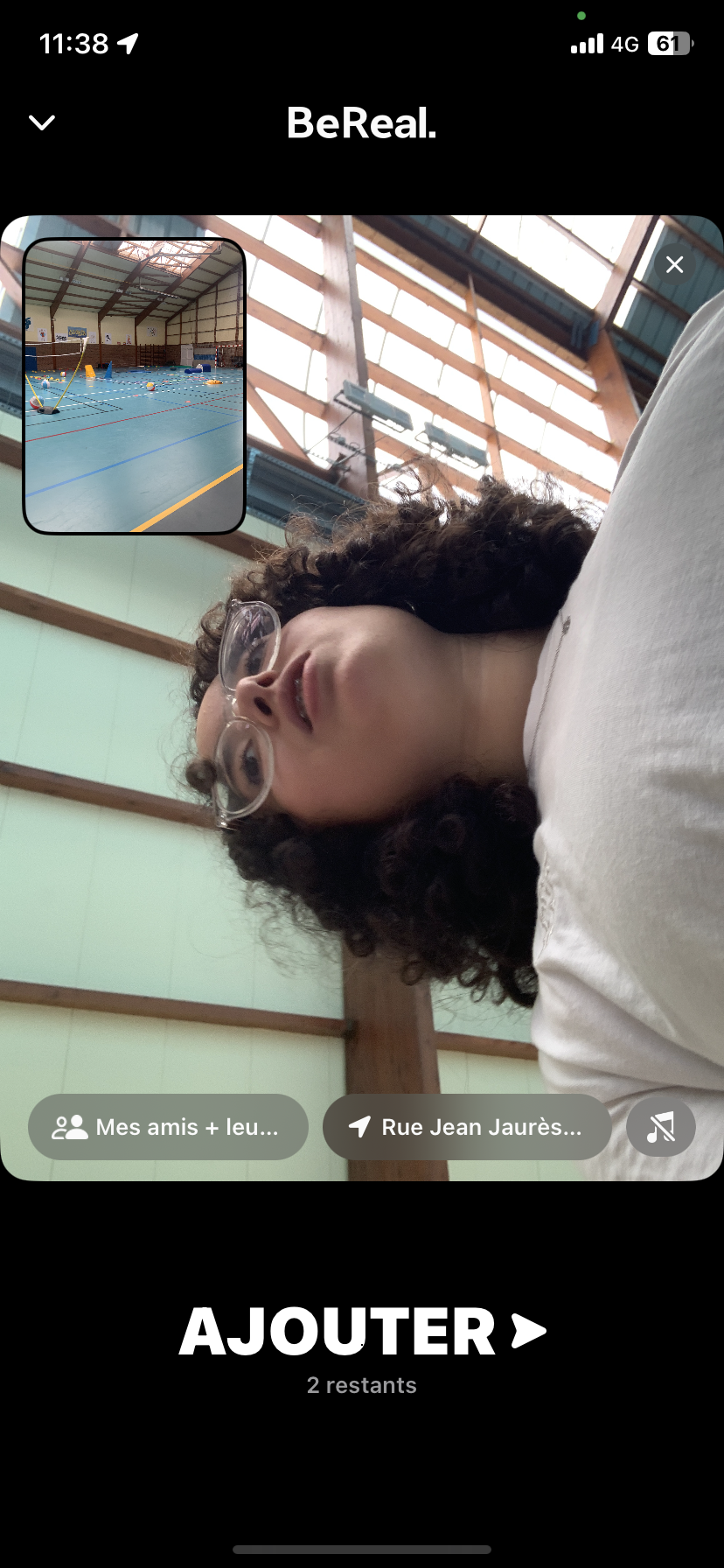Open the music selection icon
This screenshot has width=724, height=1568.
(661, 1127)
